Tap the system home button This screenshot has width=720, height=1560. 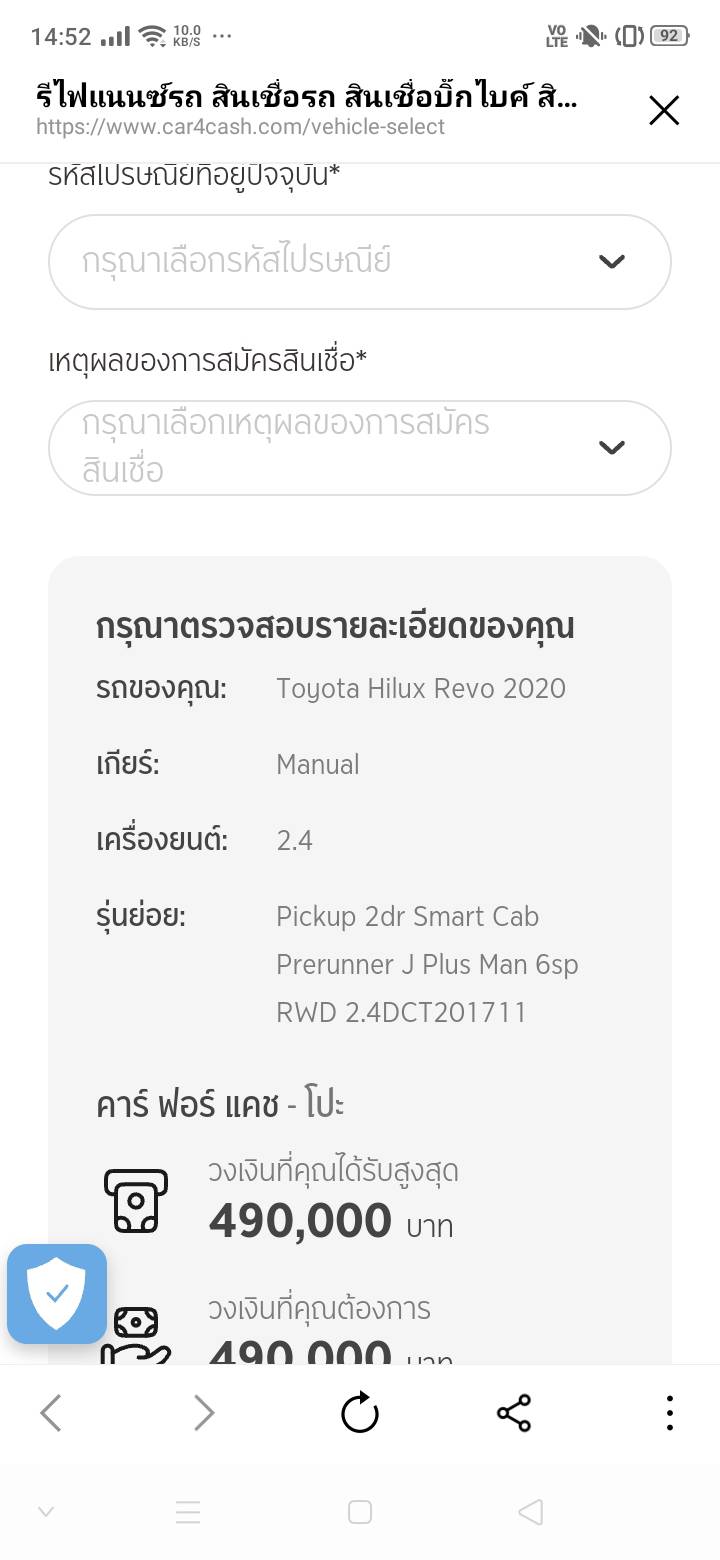click(360, 1512)
